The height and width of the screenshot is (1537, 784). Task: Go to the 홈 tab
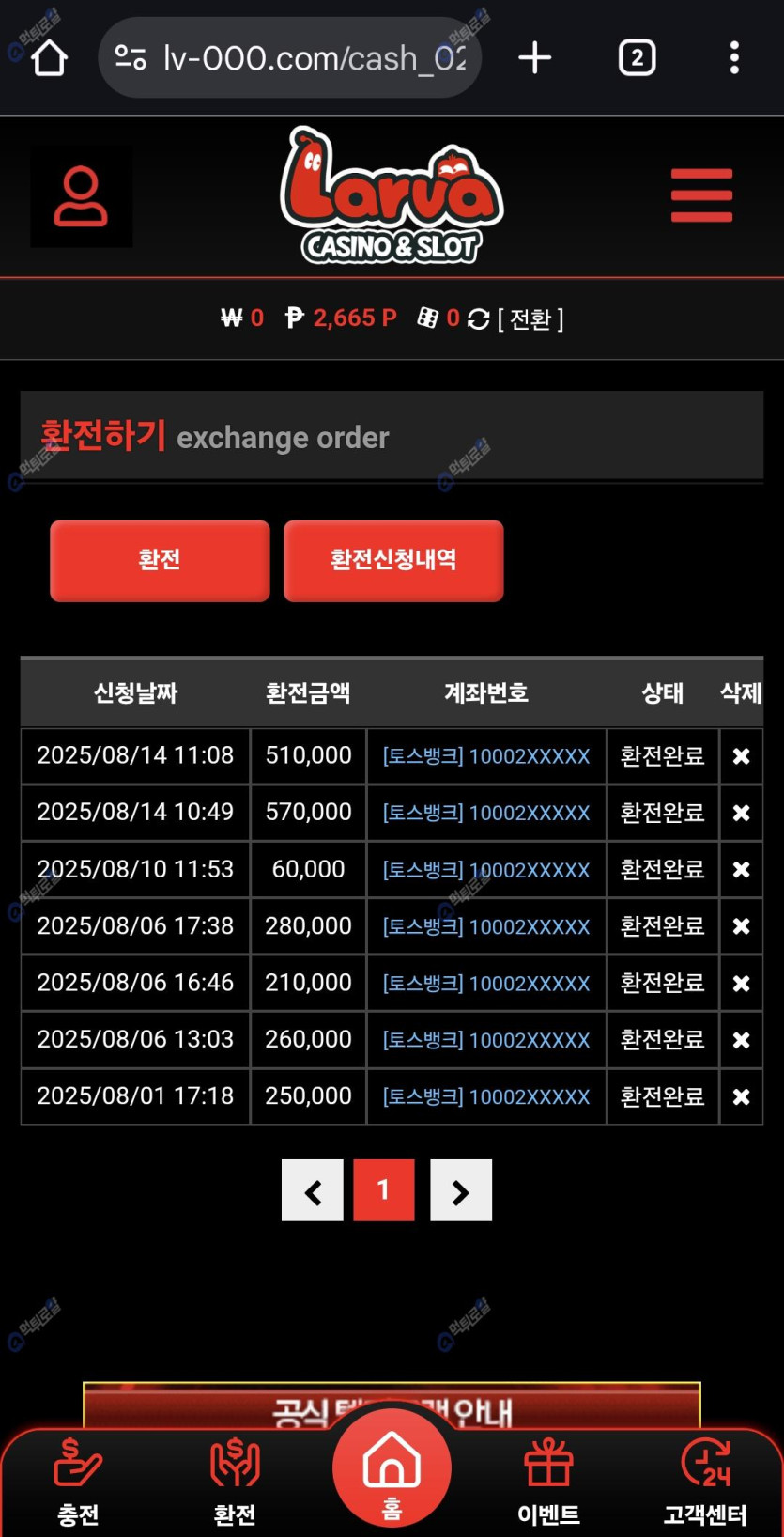[x=392, y=1470]
